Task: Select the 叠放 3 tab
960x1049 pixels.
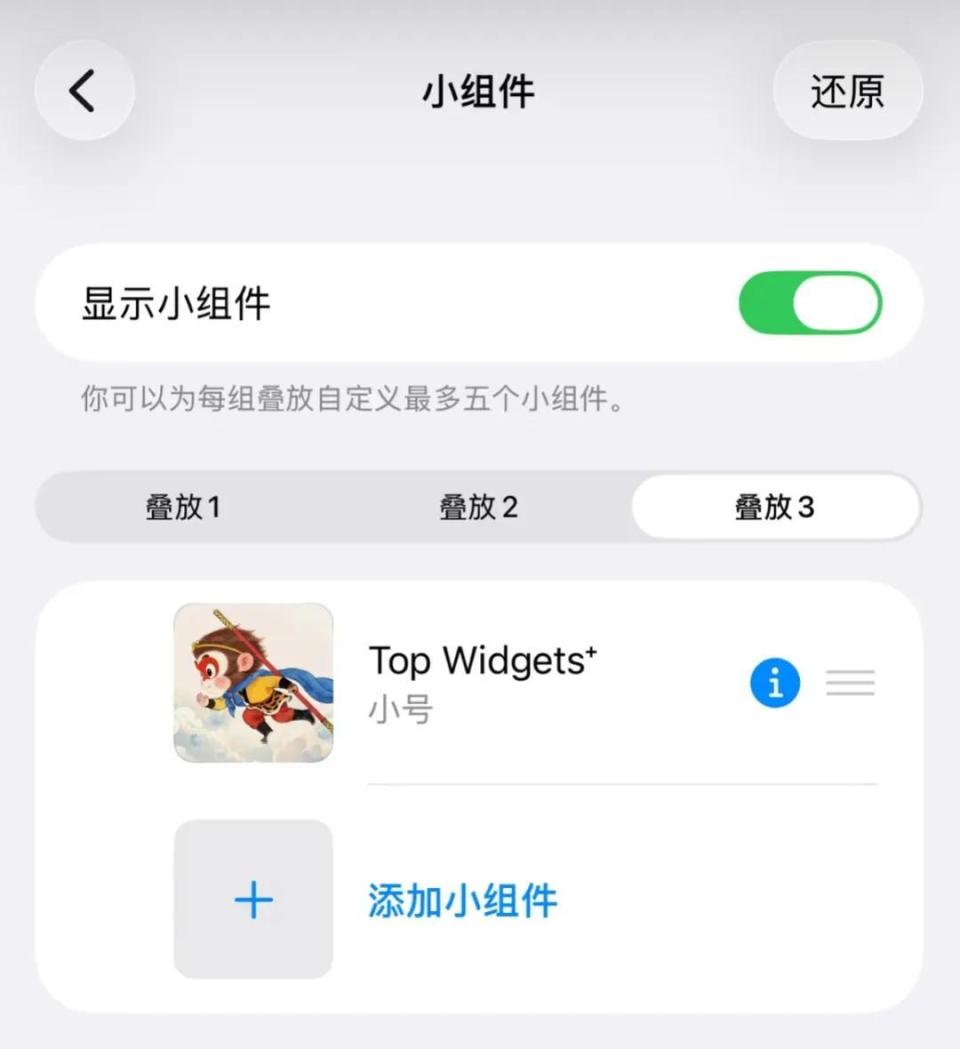Action: [773, 507]
